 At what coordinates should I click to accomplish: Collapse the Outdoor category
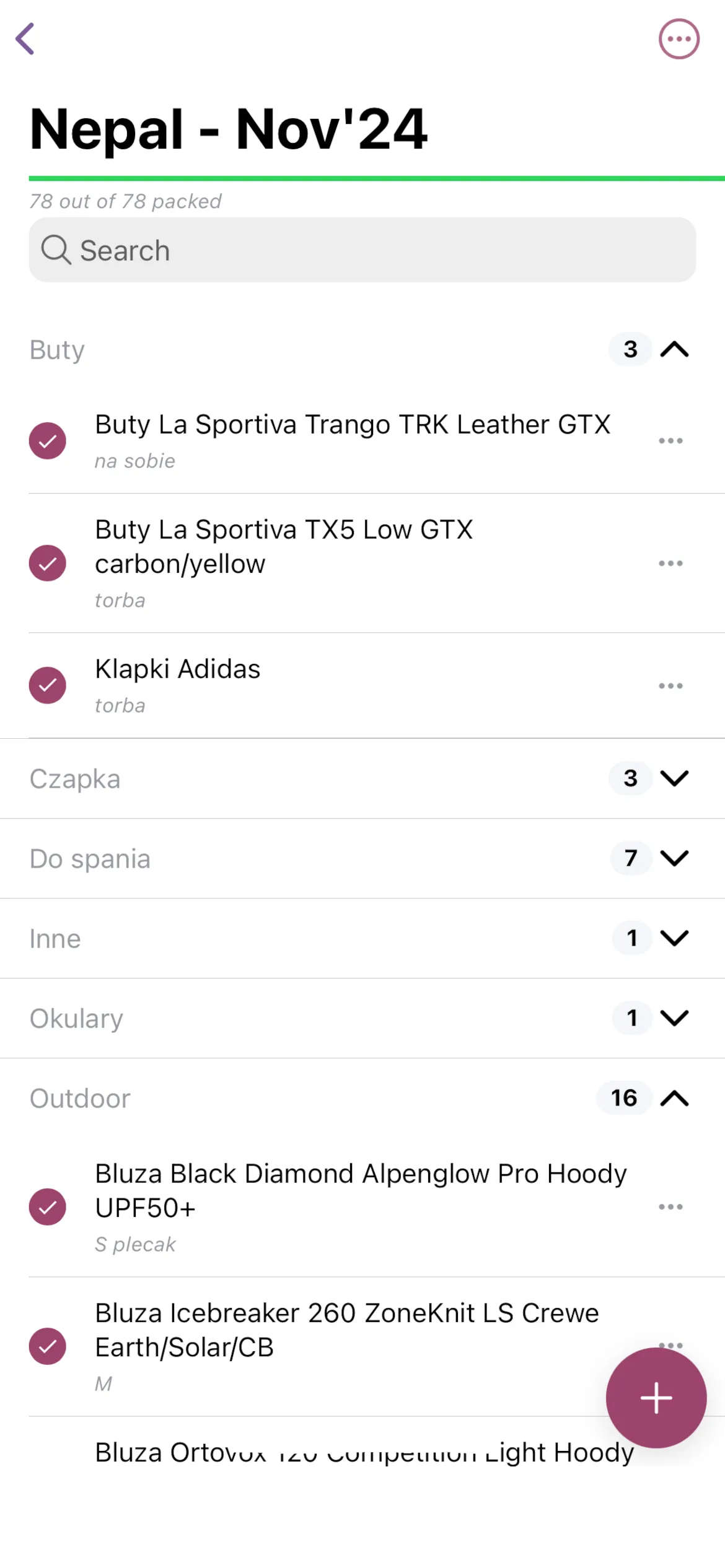coord(674,1099)
